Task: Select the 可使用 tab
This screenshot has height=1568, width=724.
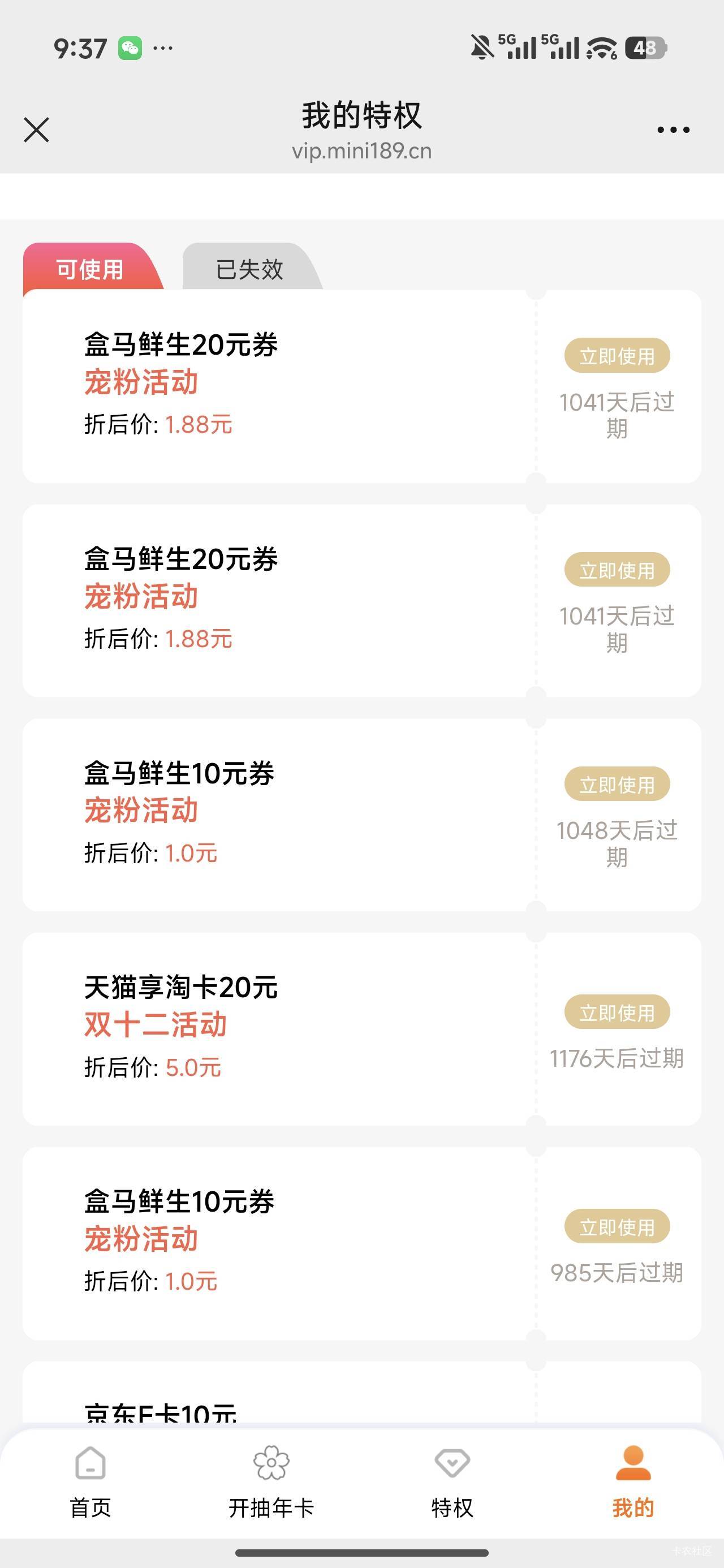Action: point(90,269)
